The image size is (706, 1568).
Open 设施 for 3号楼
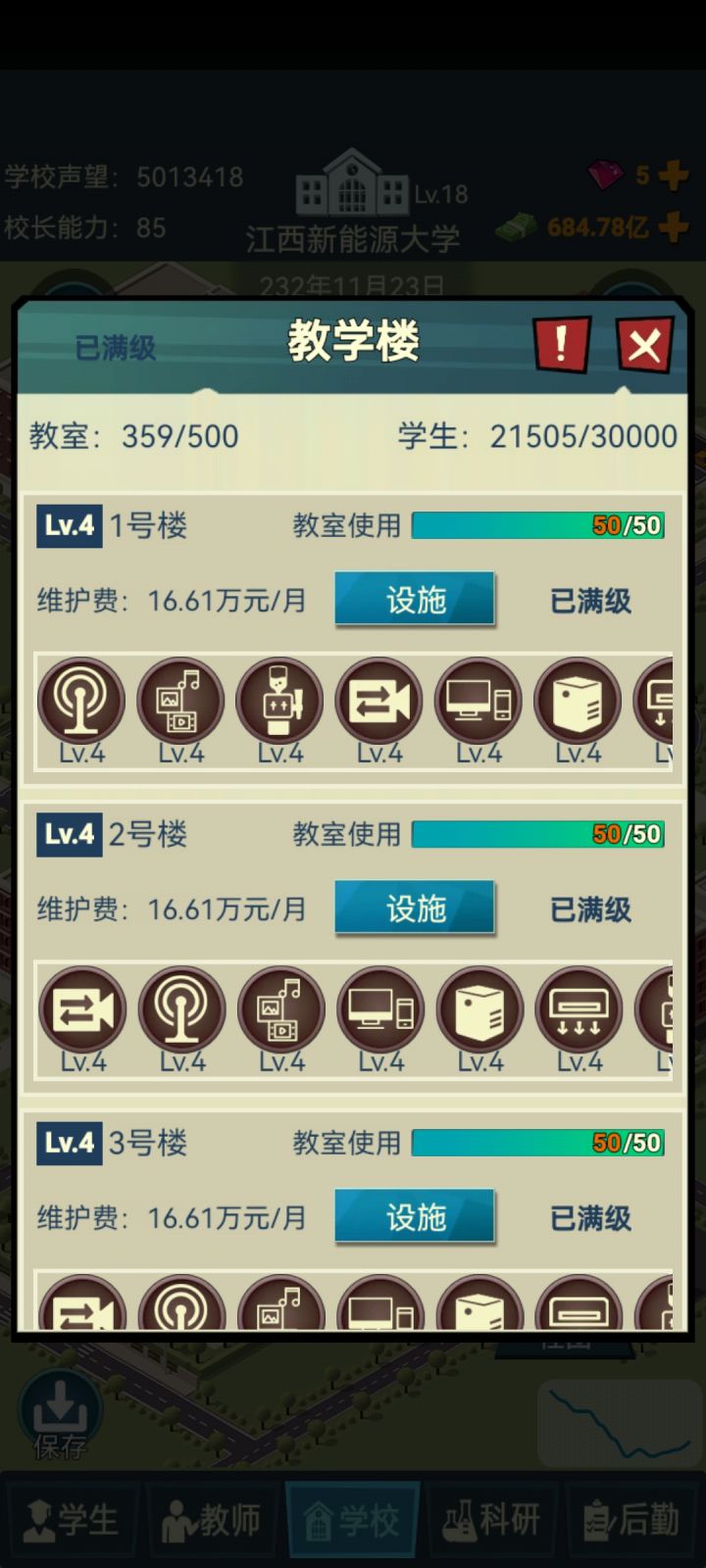(x=415, y=1216)
